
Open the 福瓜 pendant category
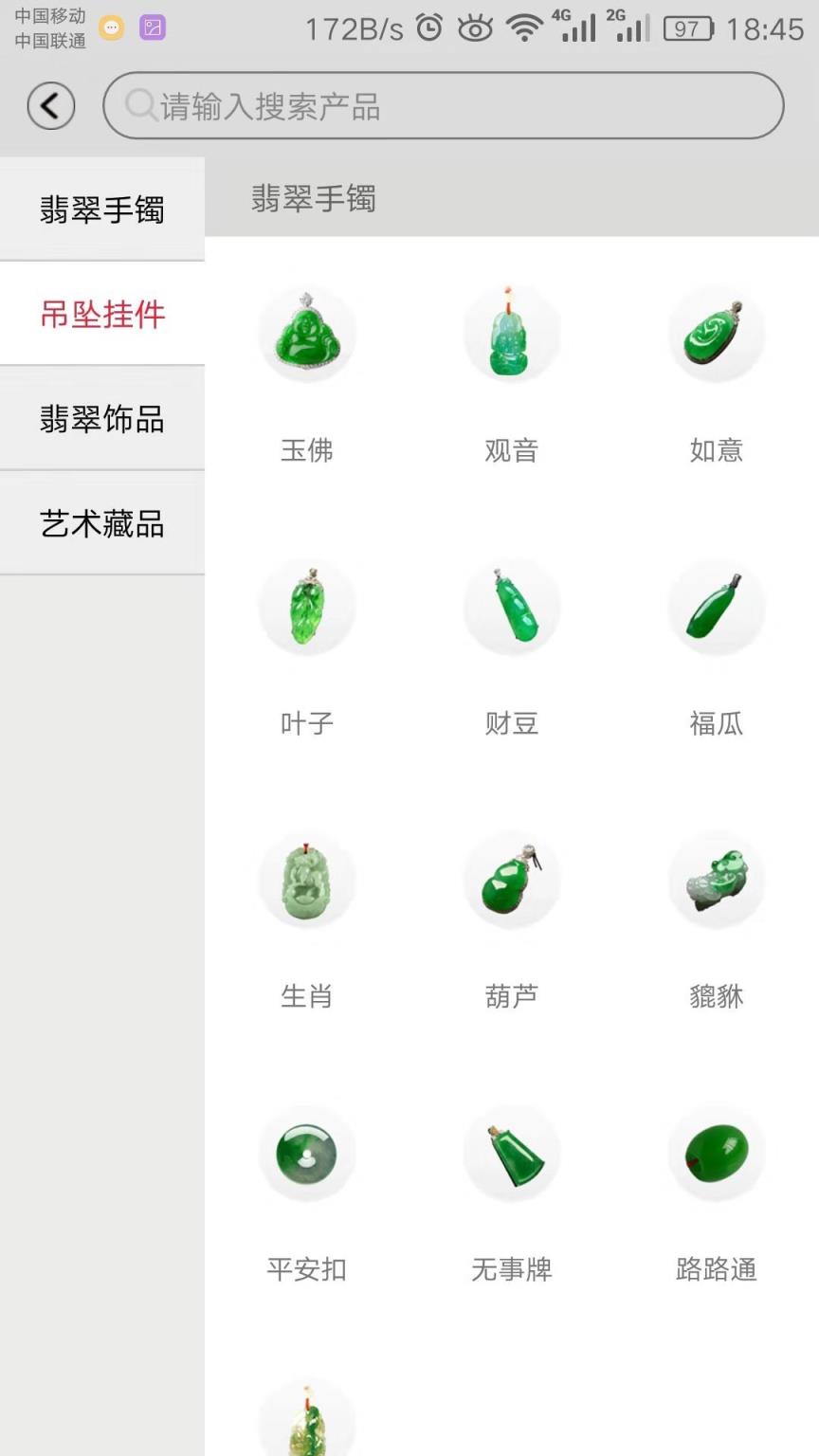(717, 607)
